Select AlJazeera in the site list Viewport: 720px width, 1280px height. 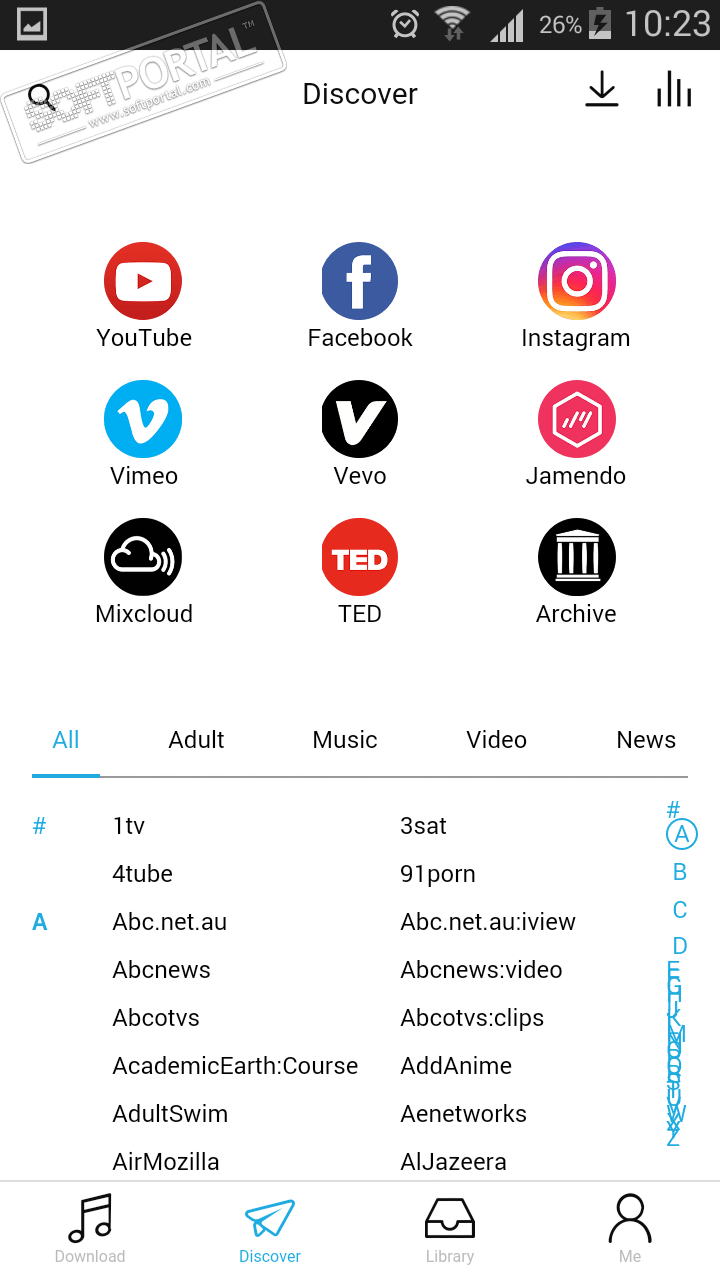[x=454, y=1162]
